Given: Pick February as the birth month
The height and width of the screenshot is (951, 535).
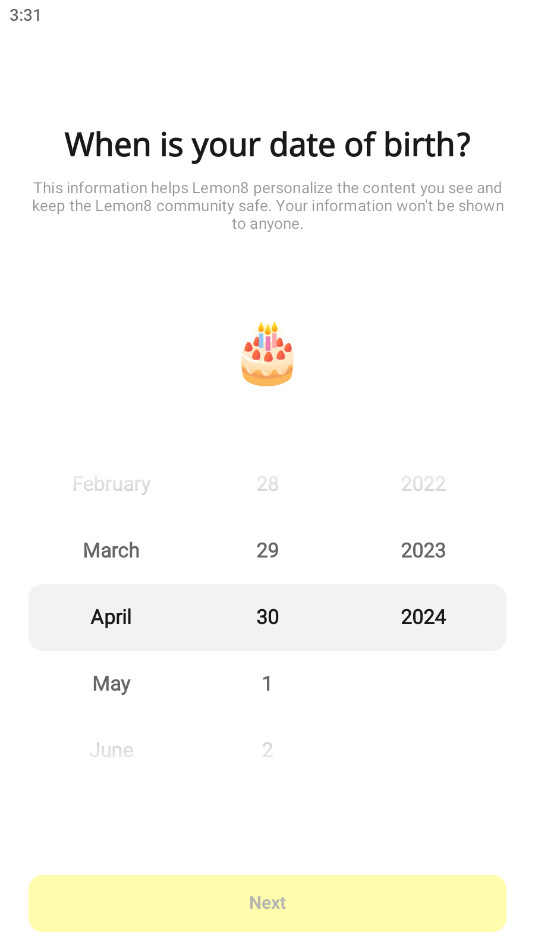Looking at the screenshot, I should coord(111,484).
